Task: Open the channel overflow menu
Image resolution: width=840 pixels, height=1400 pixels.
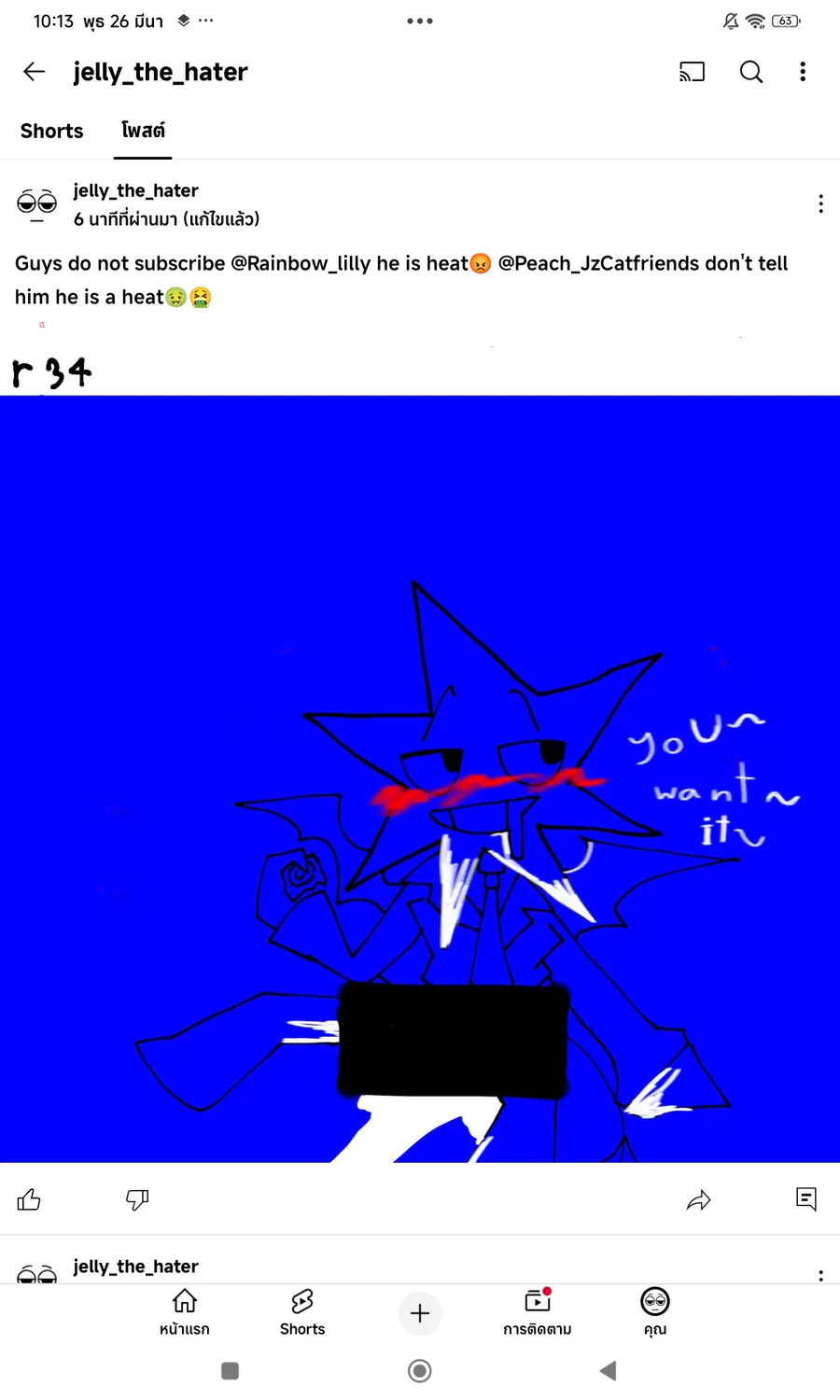Action: 803,72
